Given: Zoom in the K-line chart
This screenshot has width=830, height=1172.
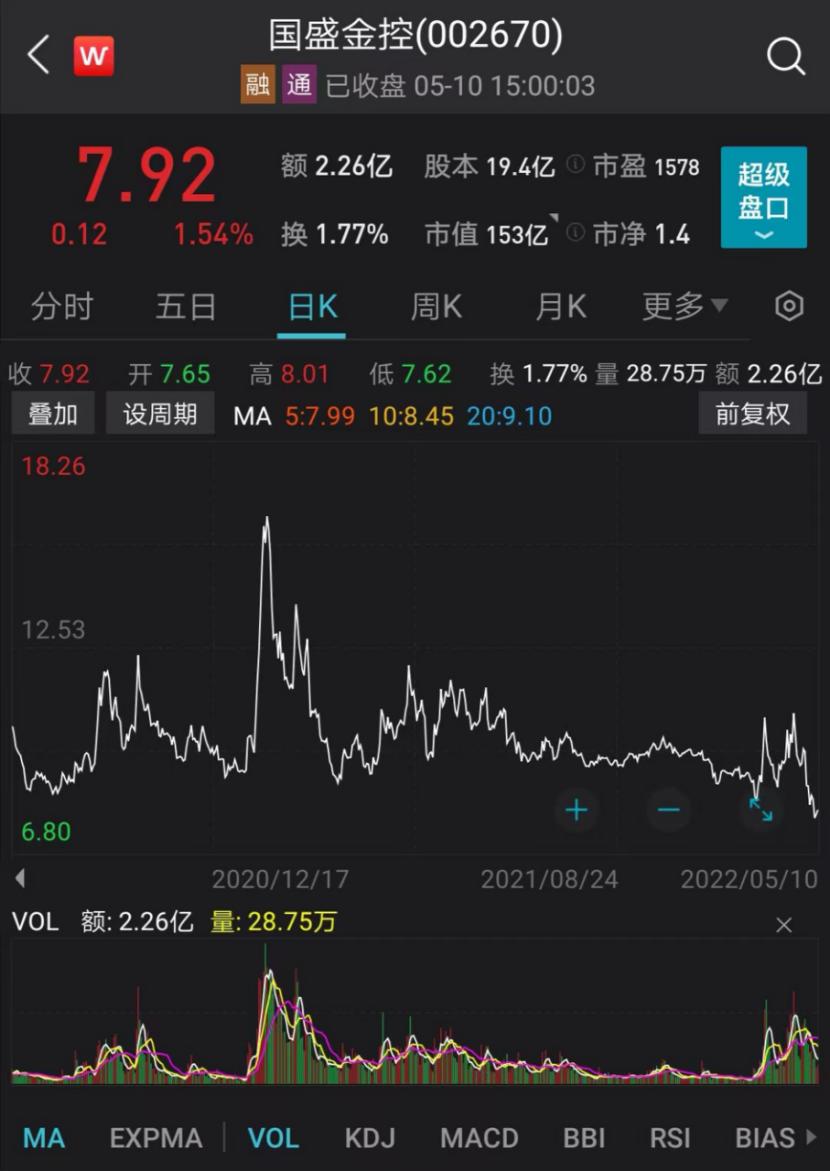Looking at the screenshot, I should pyautogui.click(x=576, y=810).
